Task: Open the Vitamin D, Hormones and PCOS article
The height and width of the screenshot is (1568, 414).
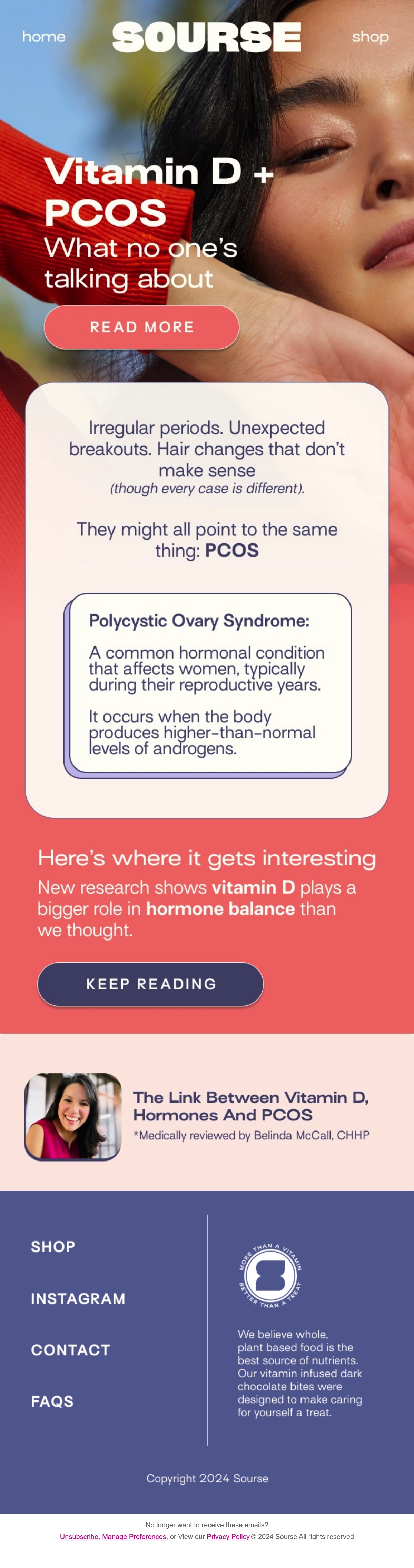Action: 251,1106
